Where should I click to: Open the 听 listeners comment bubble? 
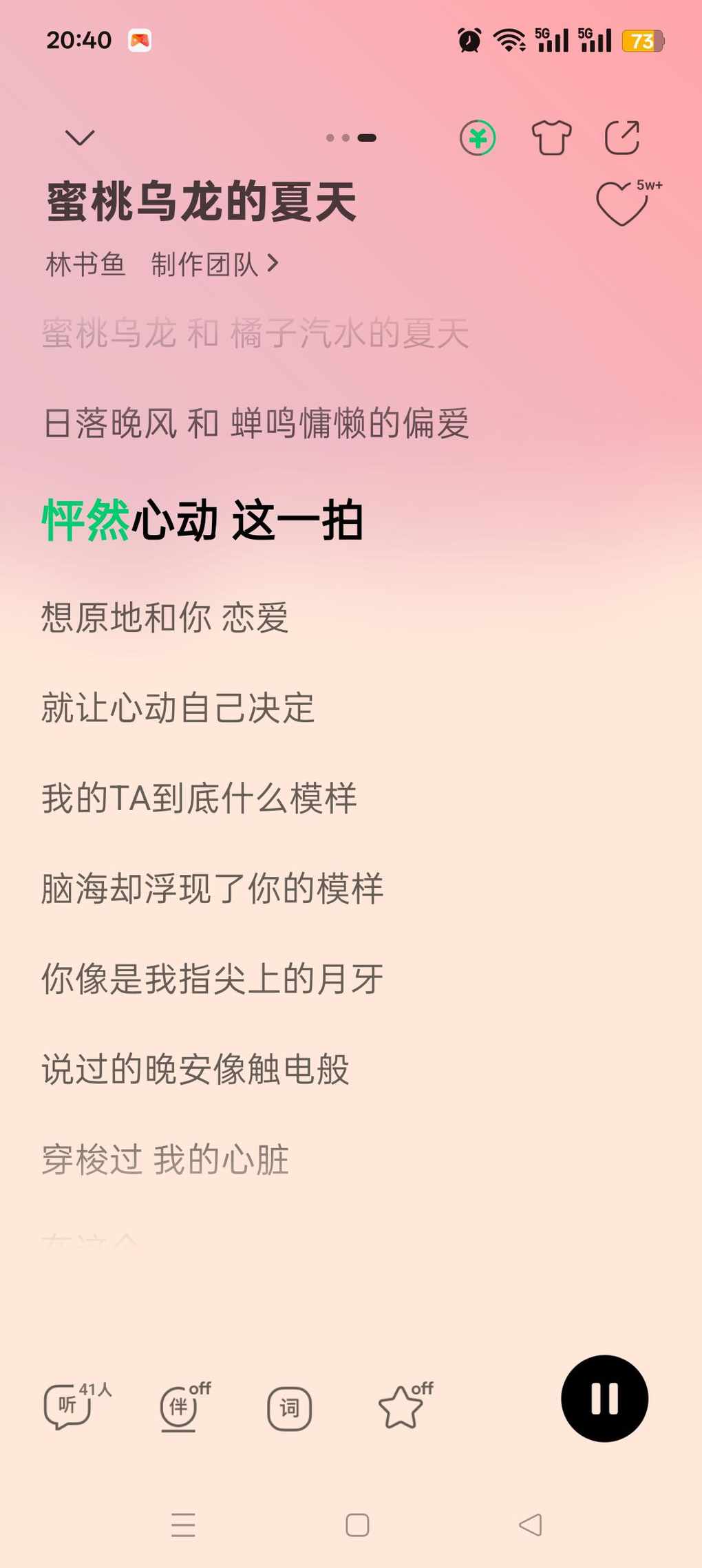pos(69,1406)
